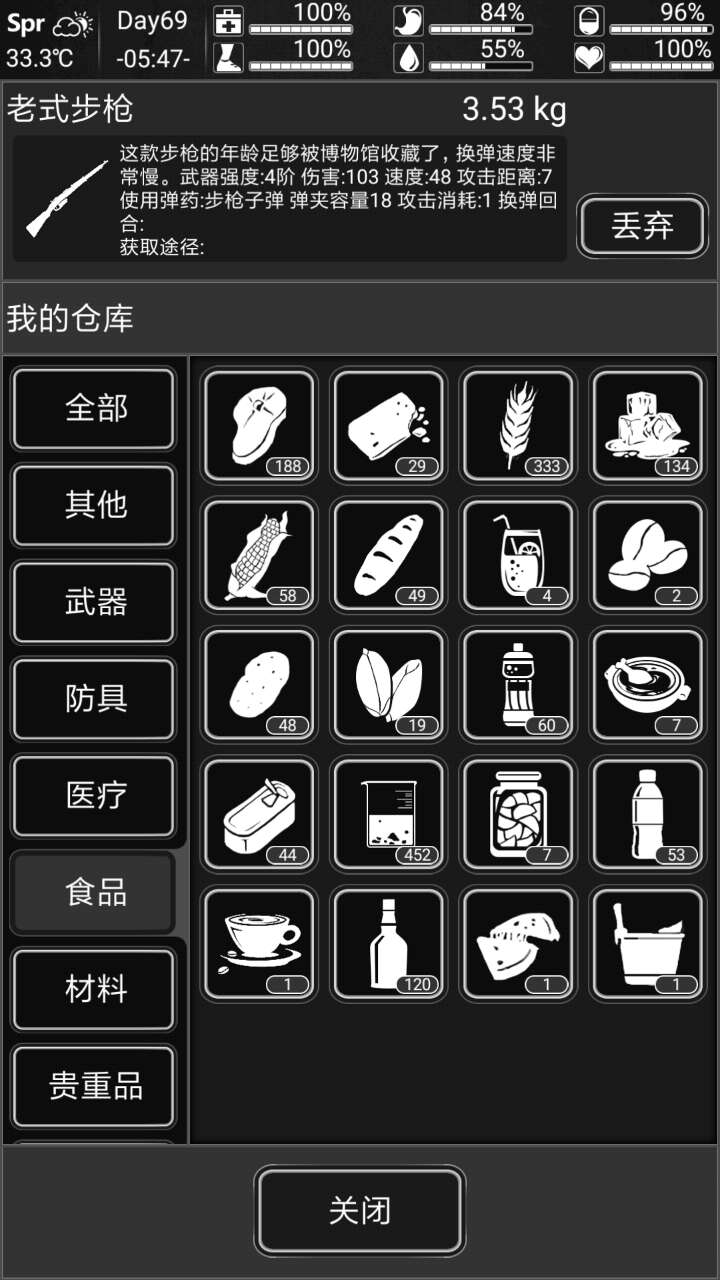The image size is (720, 1280).
Task: Select the wheat item with 333 count
Action: pyautogui.click(x=518, y=425)
